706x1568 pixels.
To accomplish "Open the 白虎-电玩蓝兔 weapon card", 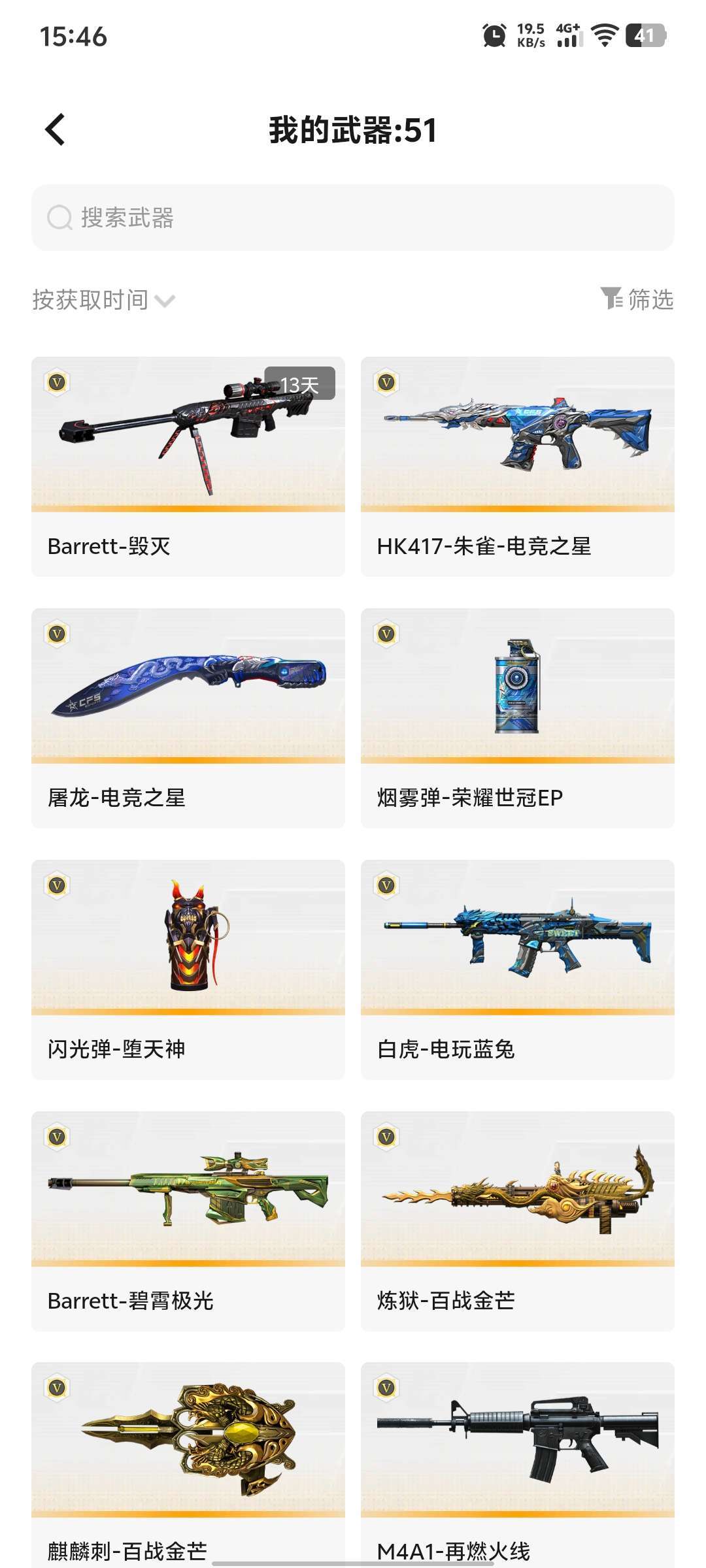I will pyautogui.click(x=517, y=969).
